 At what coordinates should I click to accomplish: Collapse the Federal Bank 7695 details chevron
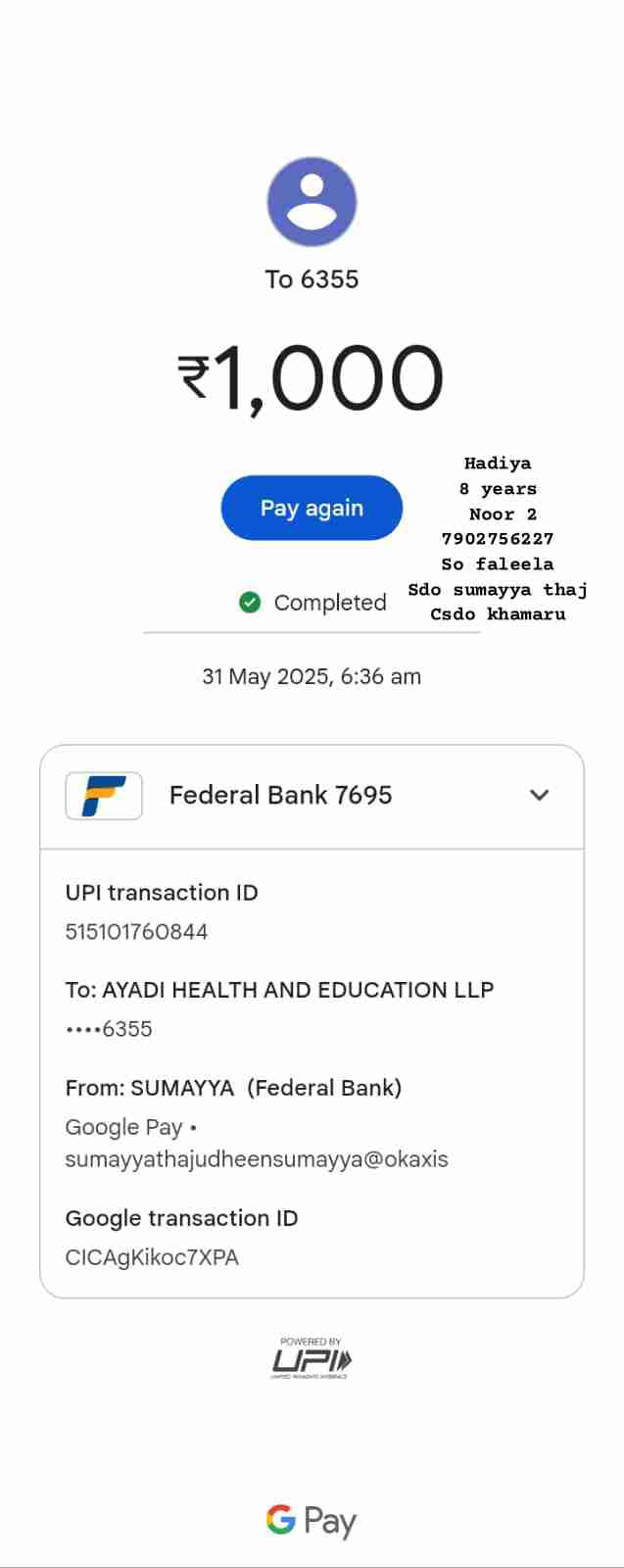[x=539, y=795]
